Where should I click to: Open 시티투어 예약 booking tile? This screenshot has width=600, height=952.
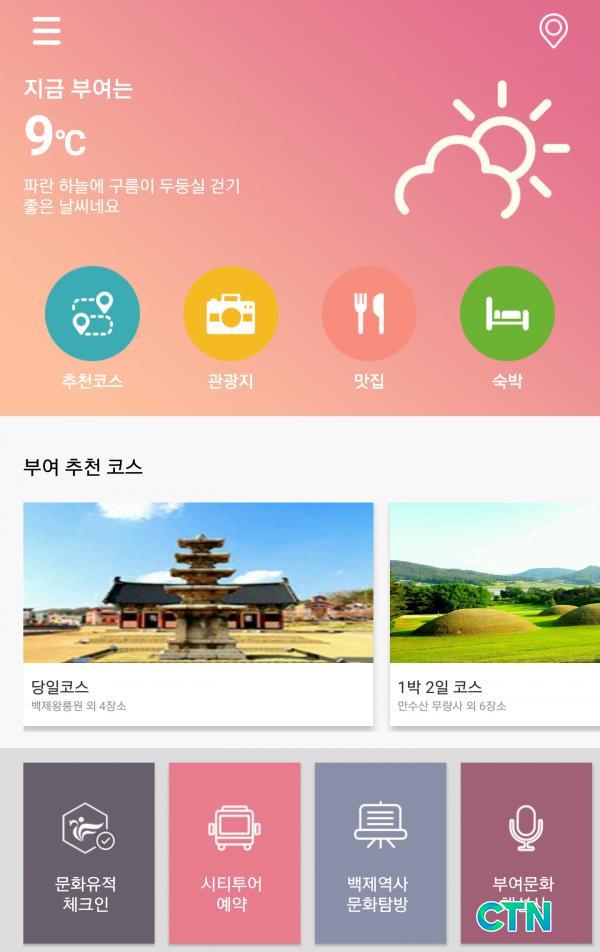coord(235,852)
